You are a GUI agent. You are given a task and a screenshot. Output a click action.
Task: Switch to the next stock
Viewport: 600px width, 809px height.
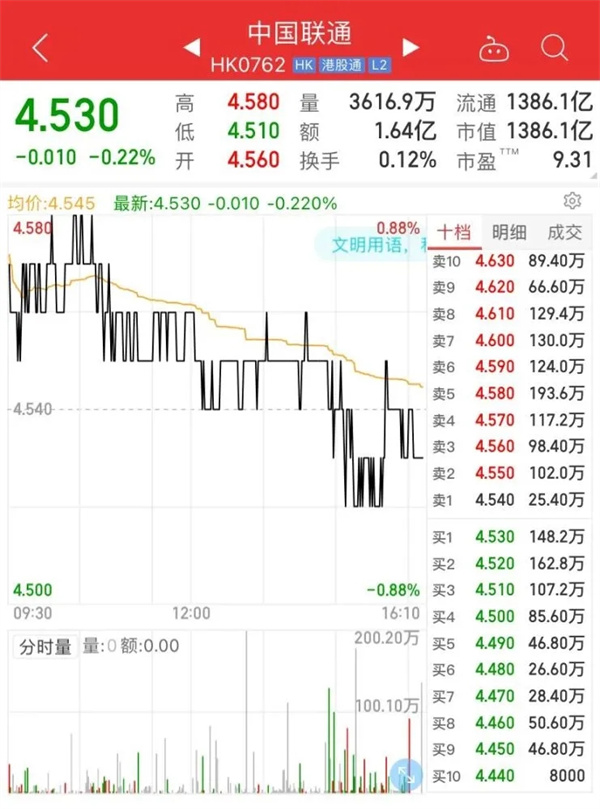[410, 46]
